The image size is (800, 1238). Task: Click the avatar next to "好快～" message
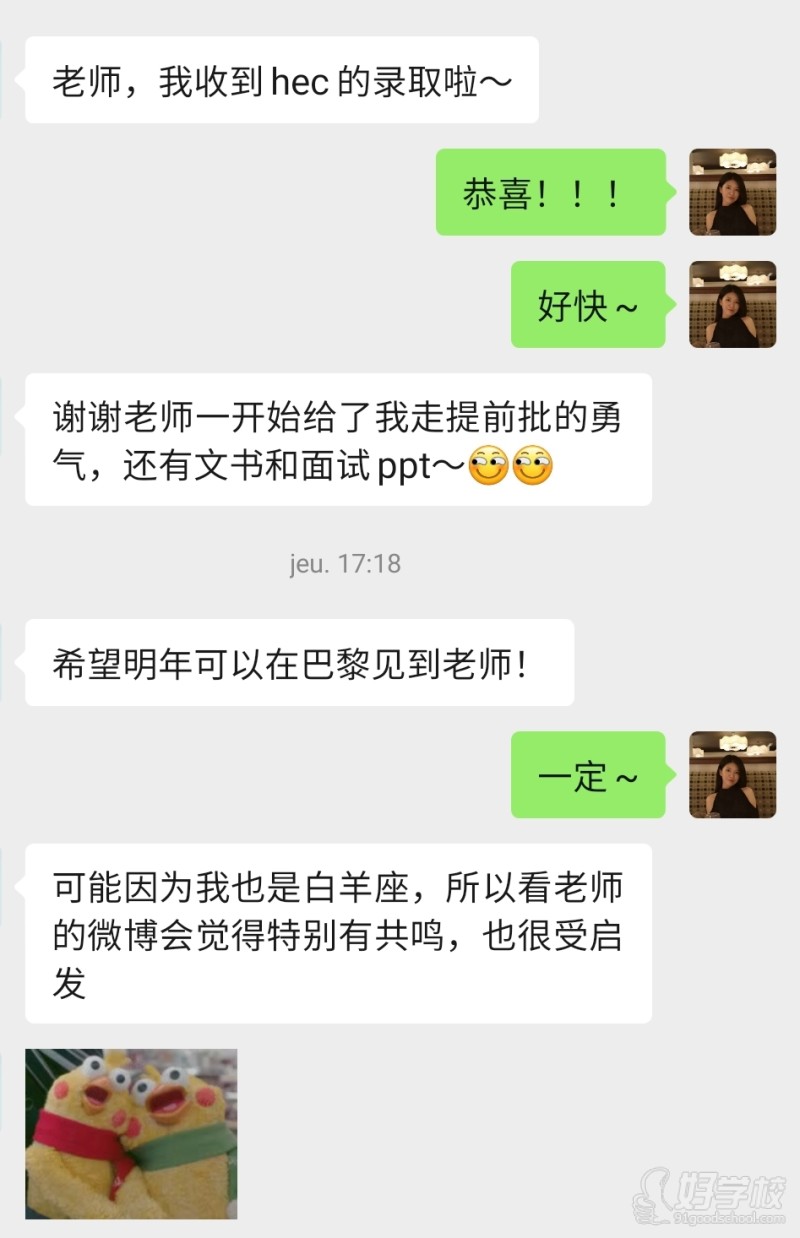coord(732,306)
